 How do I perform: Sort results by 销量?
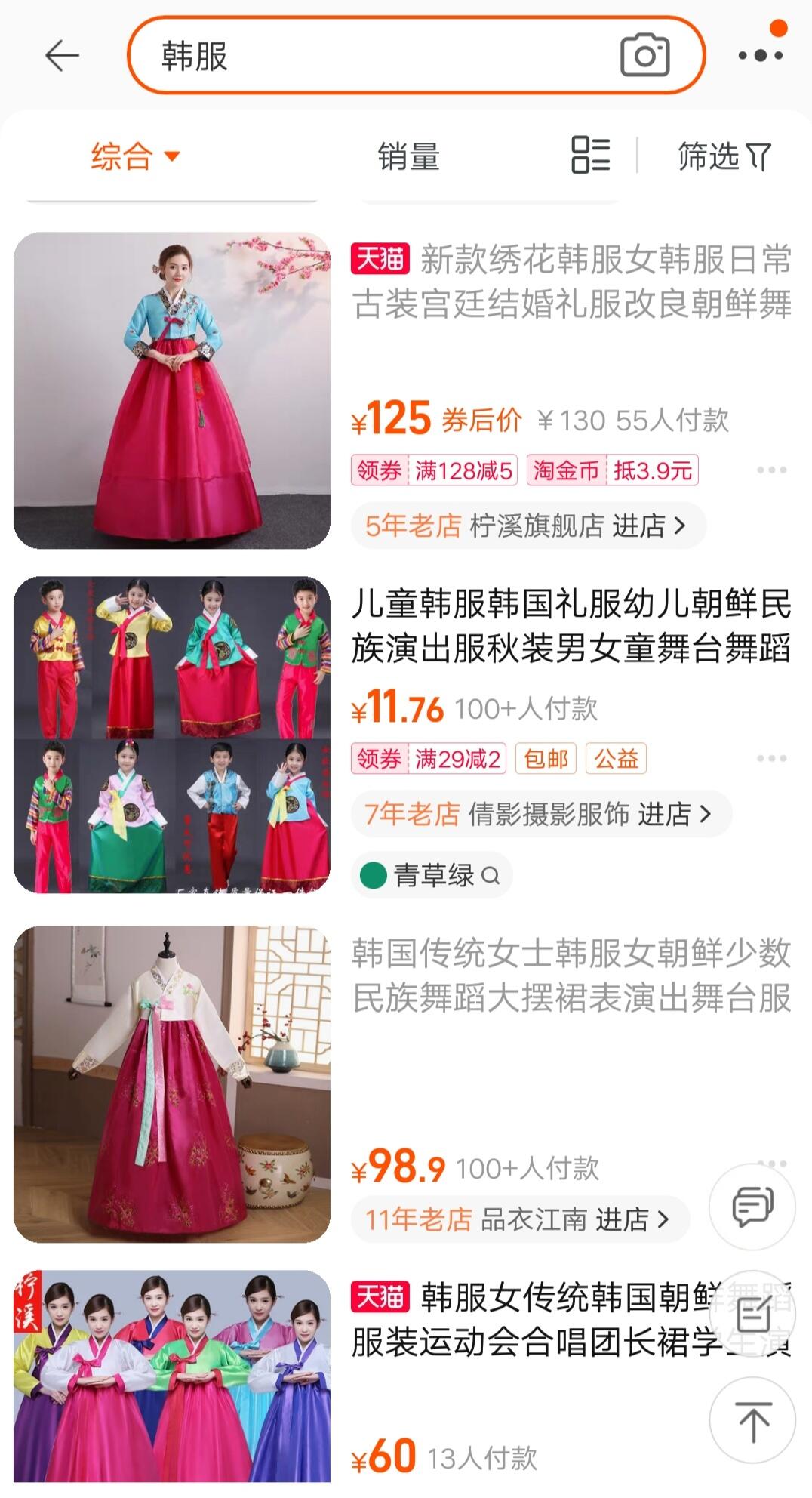click(x=408, y=156)
